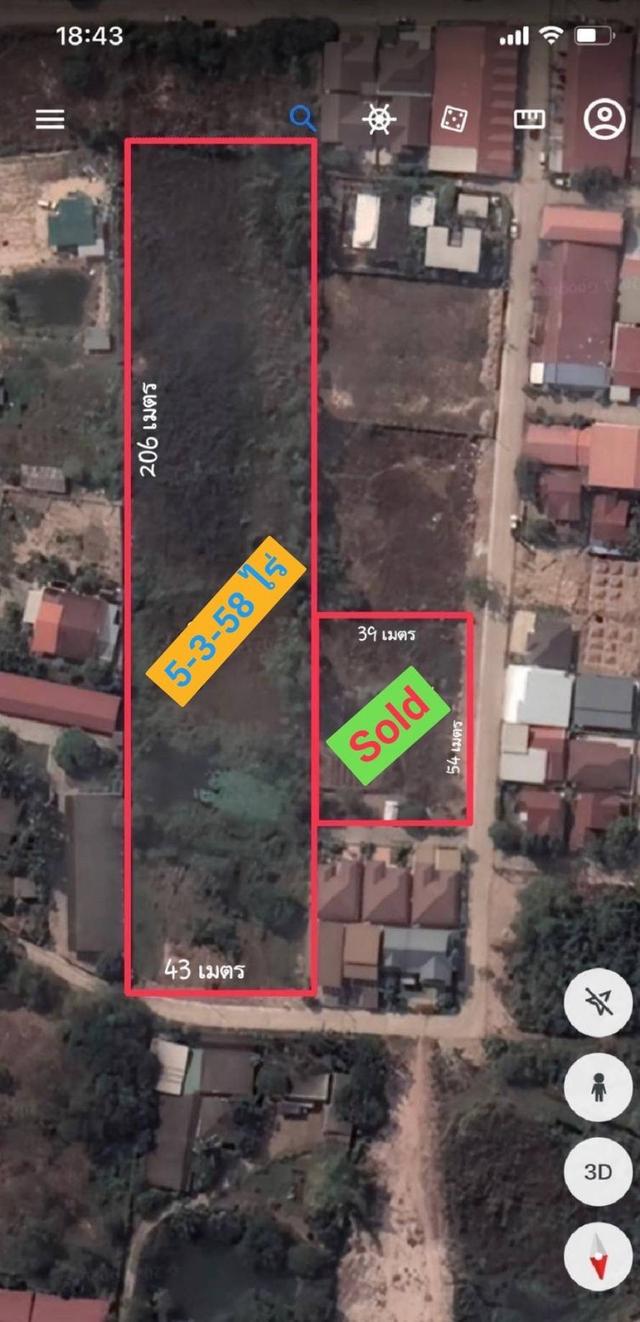The height and width of the screenshot is (1322, 640).
Task: Open the account profile icon
Action: [x=604, y=119]
